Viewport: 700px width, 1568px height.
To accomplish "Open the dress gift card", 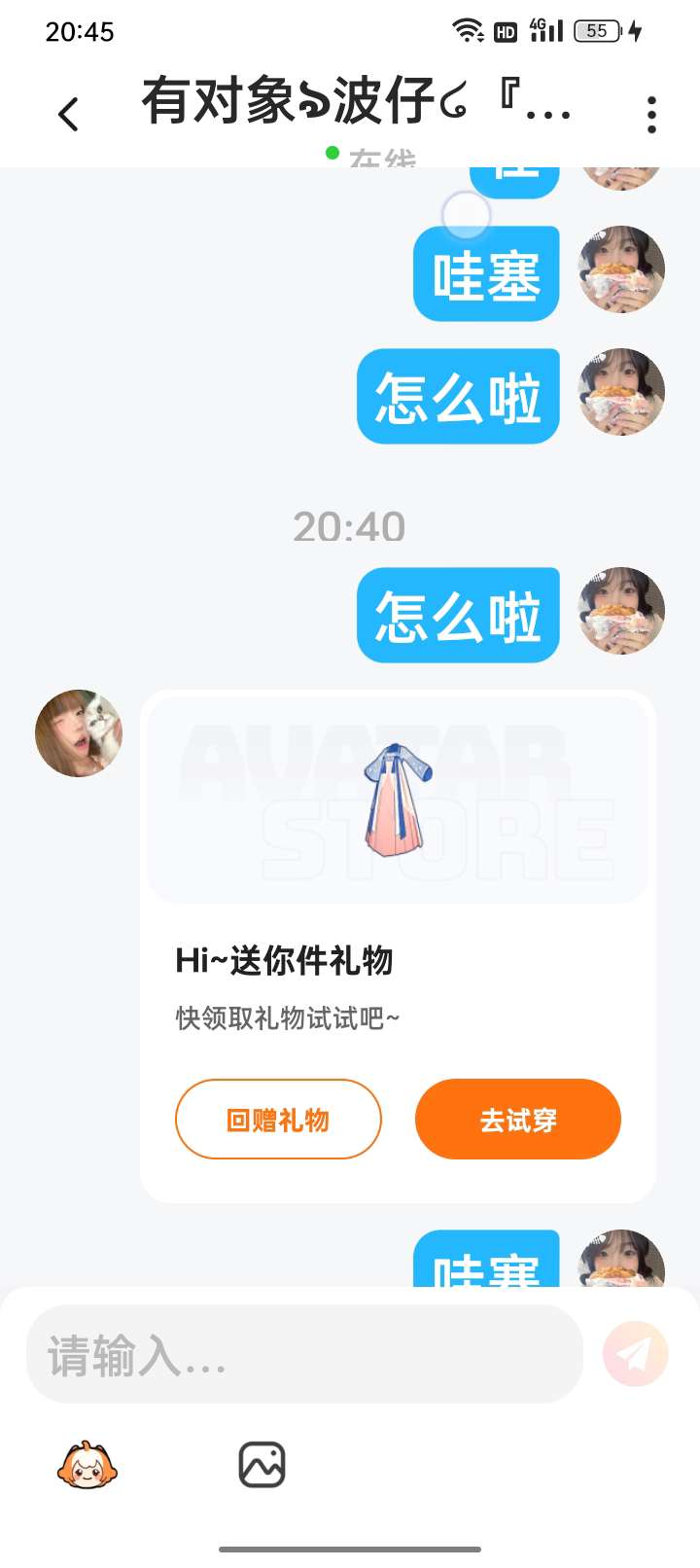I will [x=398, y=800].
